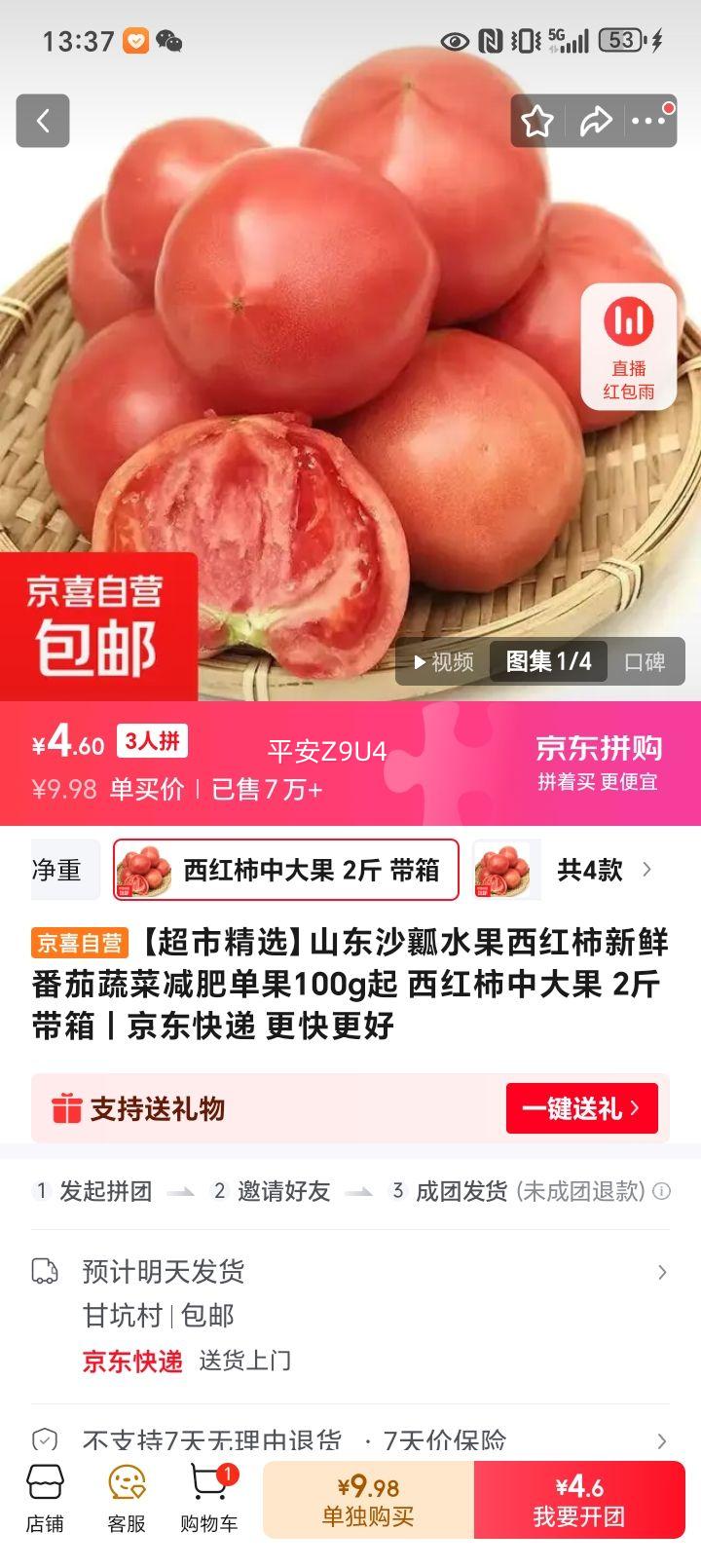View the 7天价保险 return policy details
The image size is (701, 1568).
[662, 1440]
